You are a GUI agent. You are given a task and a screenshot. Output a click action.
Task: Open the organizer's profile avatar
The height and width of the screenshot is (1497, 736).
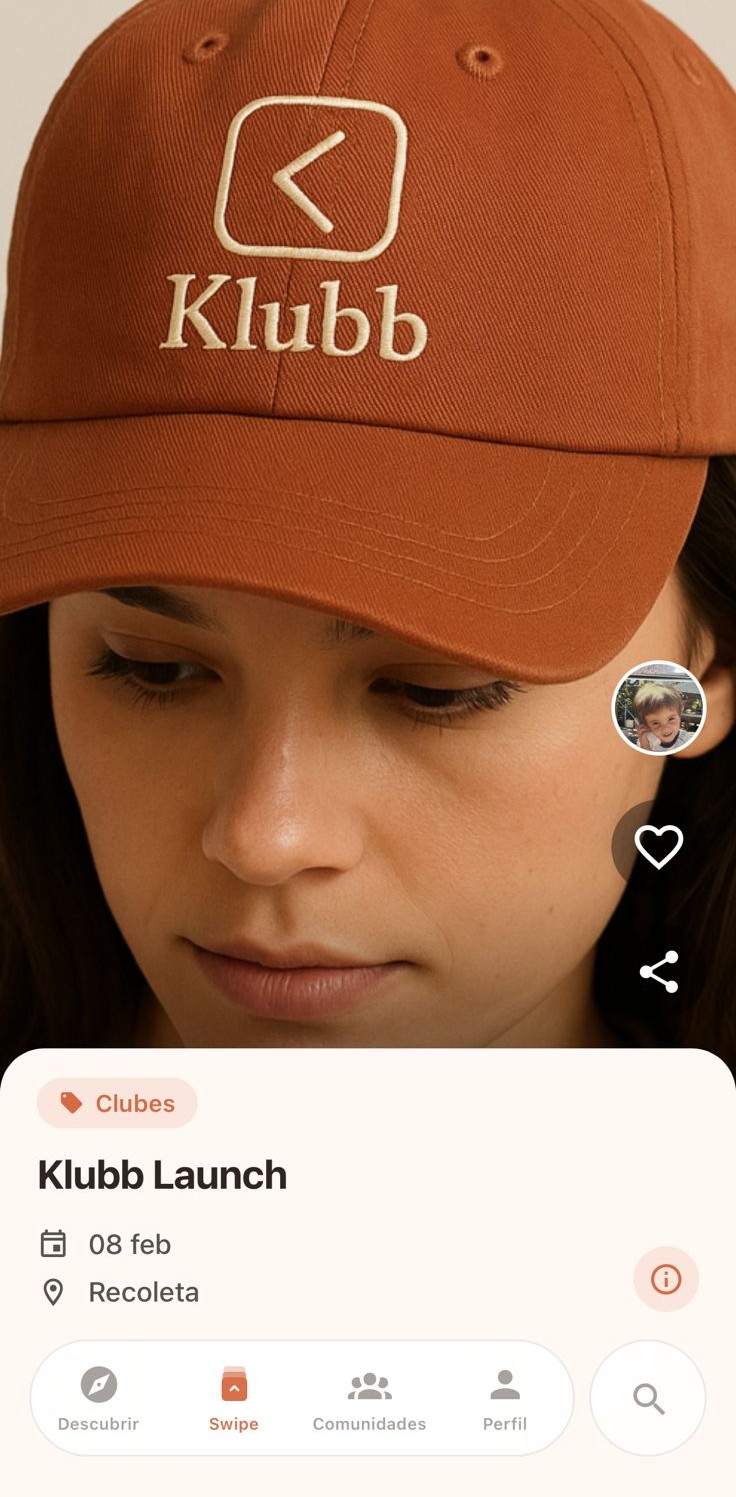[x=658, y=708]
